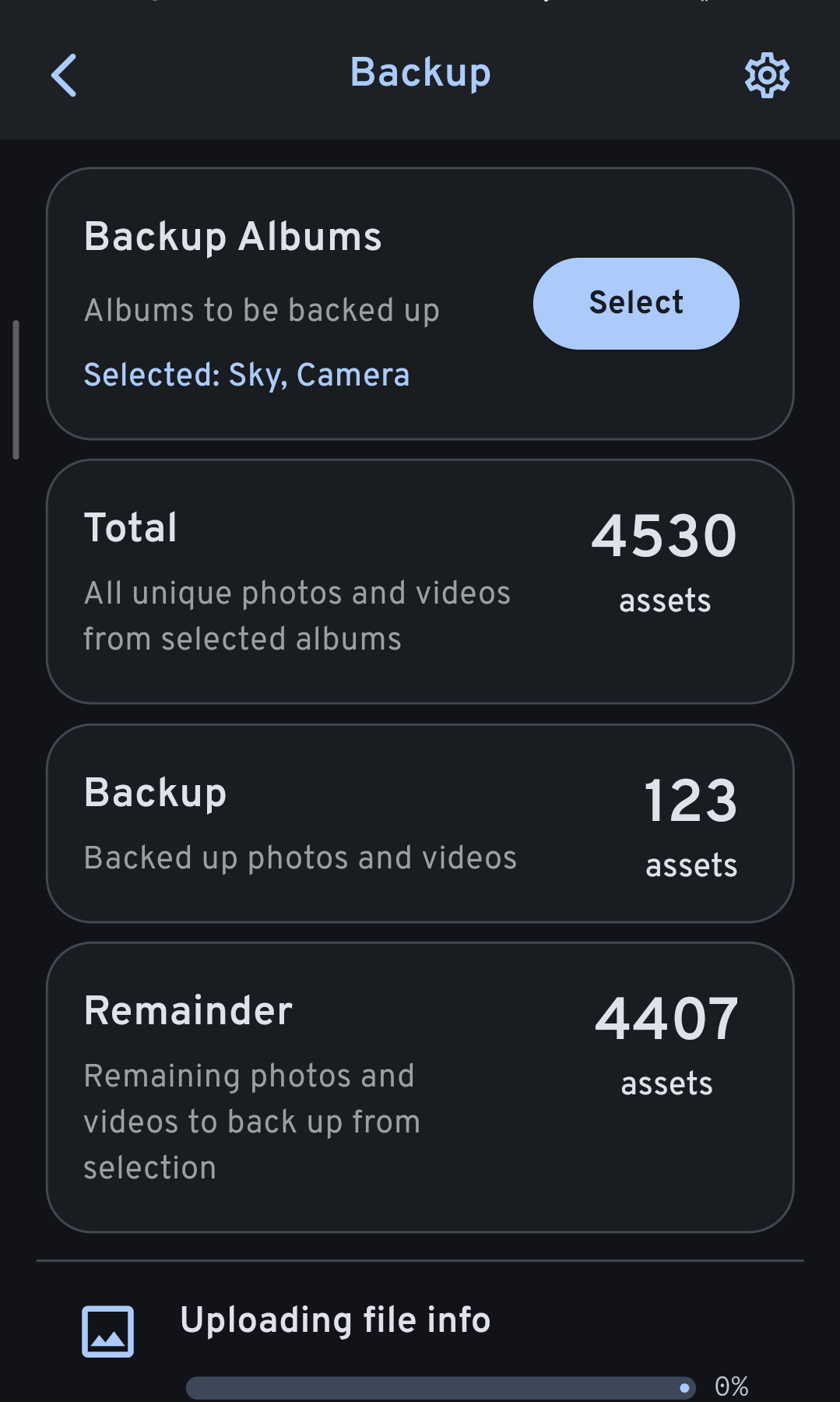Click the left-side scrollbar indicator
The width and height of the screenshot is (840, 1402).
16,388
